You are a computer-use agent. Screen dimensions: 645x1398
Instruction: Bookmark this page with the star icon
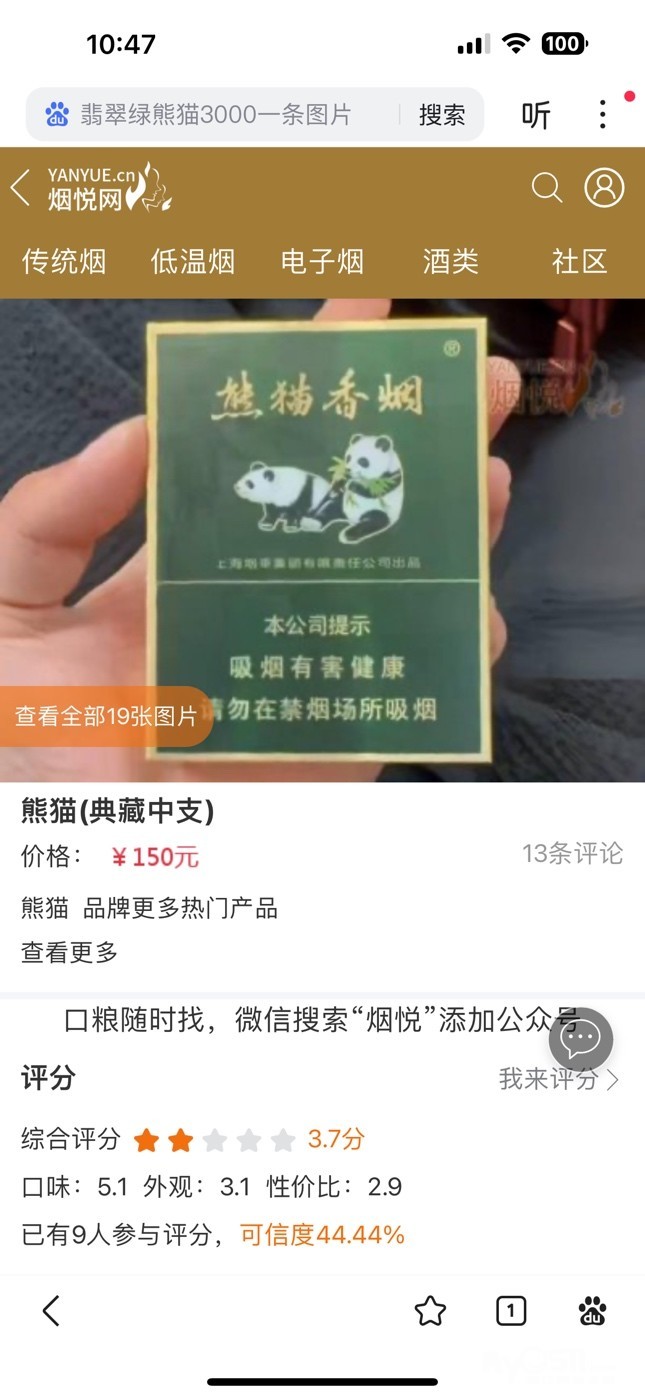[430, 1311]
